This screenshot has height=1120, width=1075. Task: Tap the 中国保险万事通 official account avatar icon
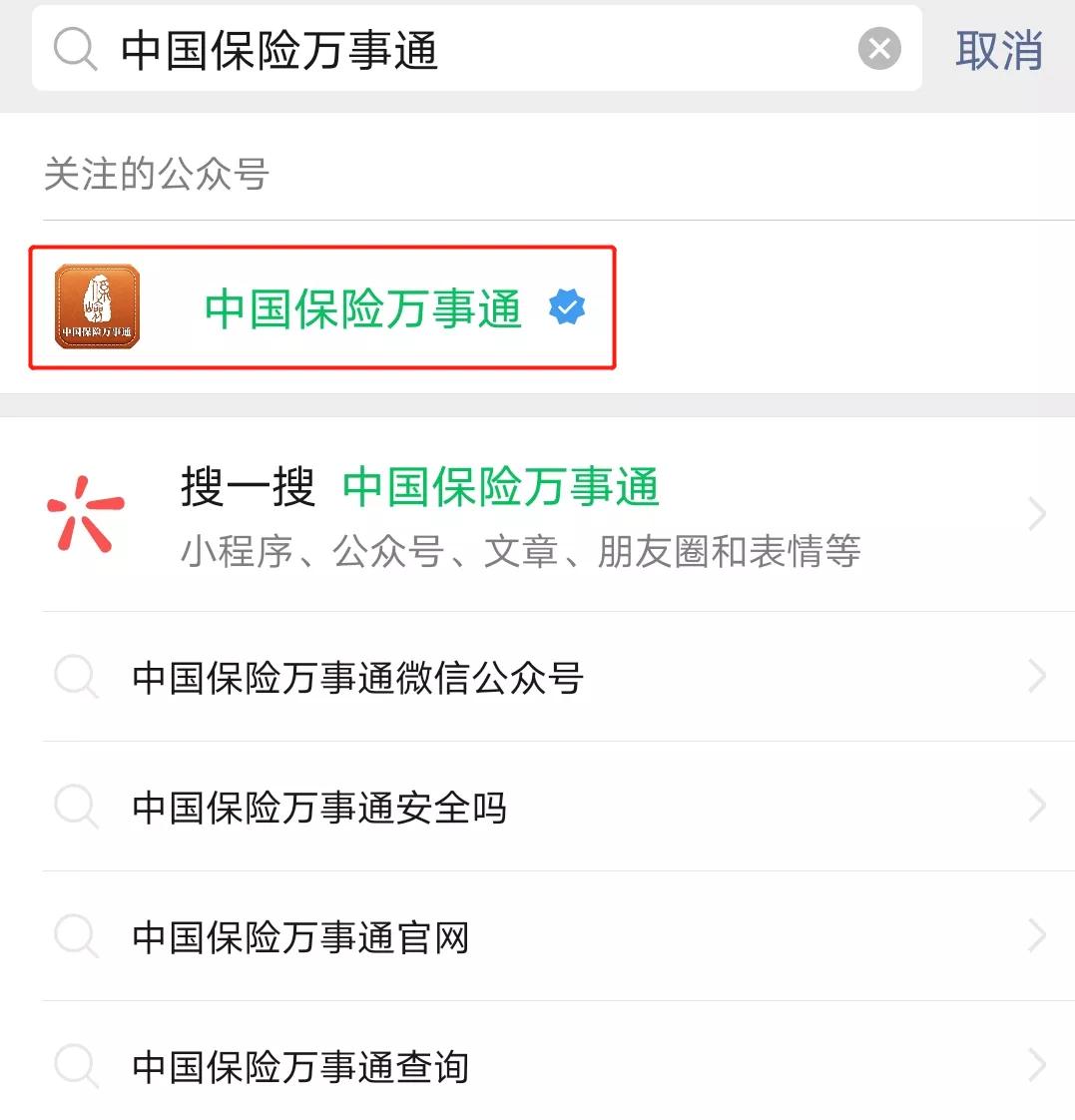click(97, 306)
